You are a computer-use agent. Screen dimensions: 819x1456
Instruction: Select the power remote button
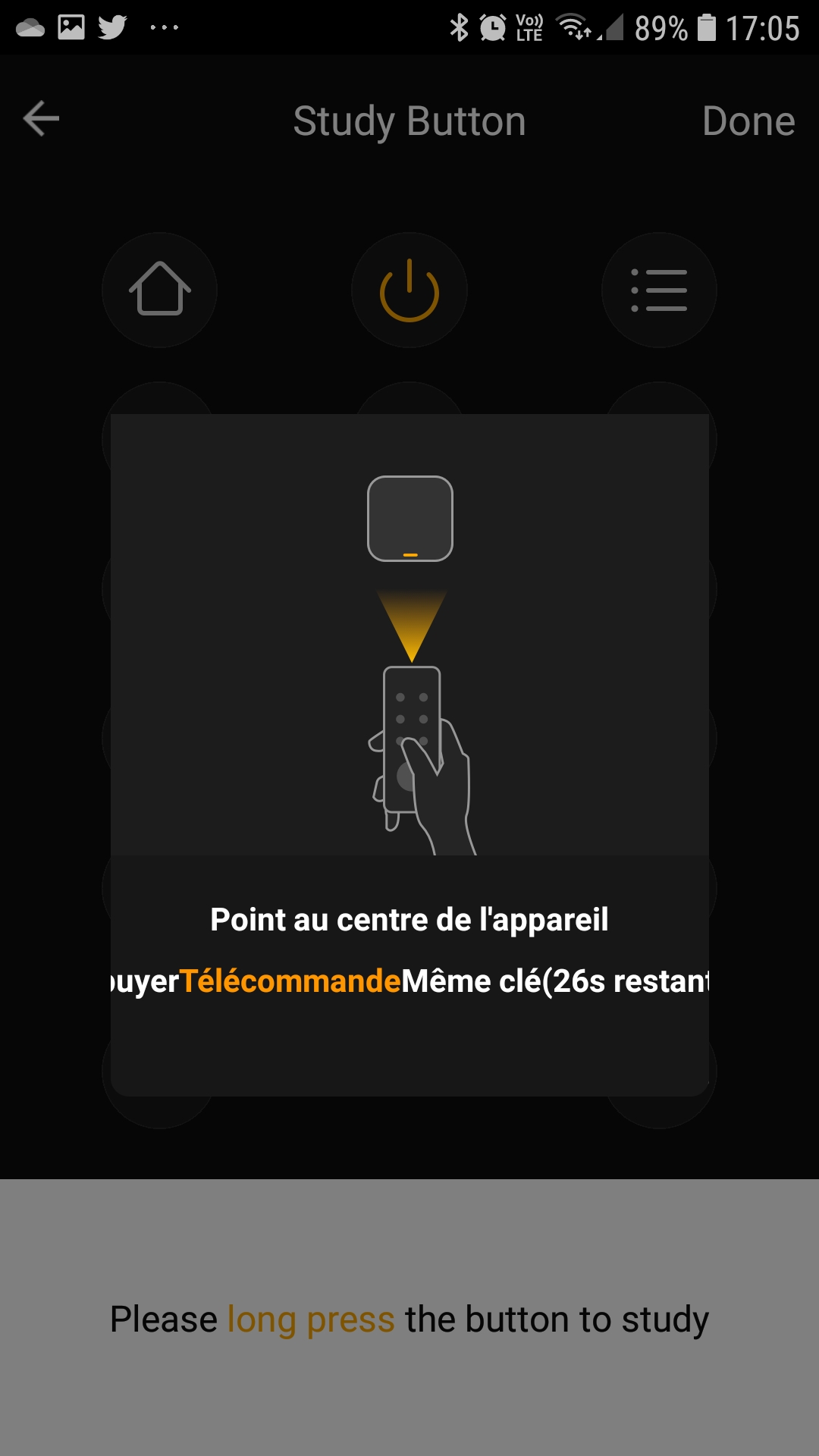tap(409, 290)
